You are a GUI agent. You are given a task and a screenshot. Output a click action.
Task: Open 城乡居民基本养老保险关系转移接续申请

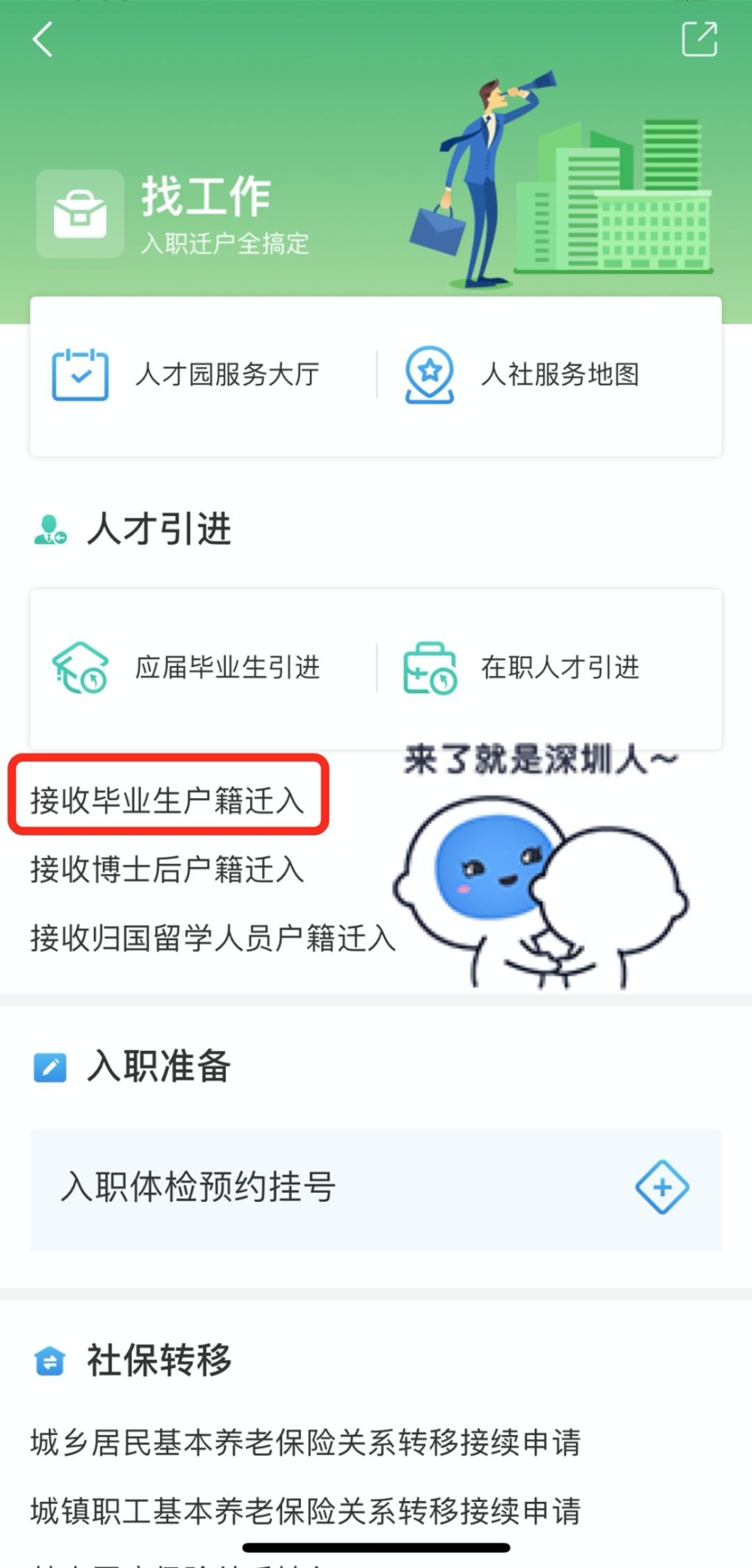coord(305,1442)
